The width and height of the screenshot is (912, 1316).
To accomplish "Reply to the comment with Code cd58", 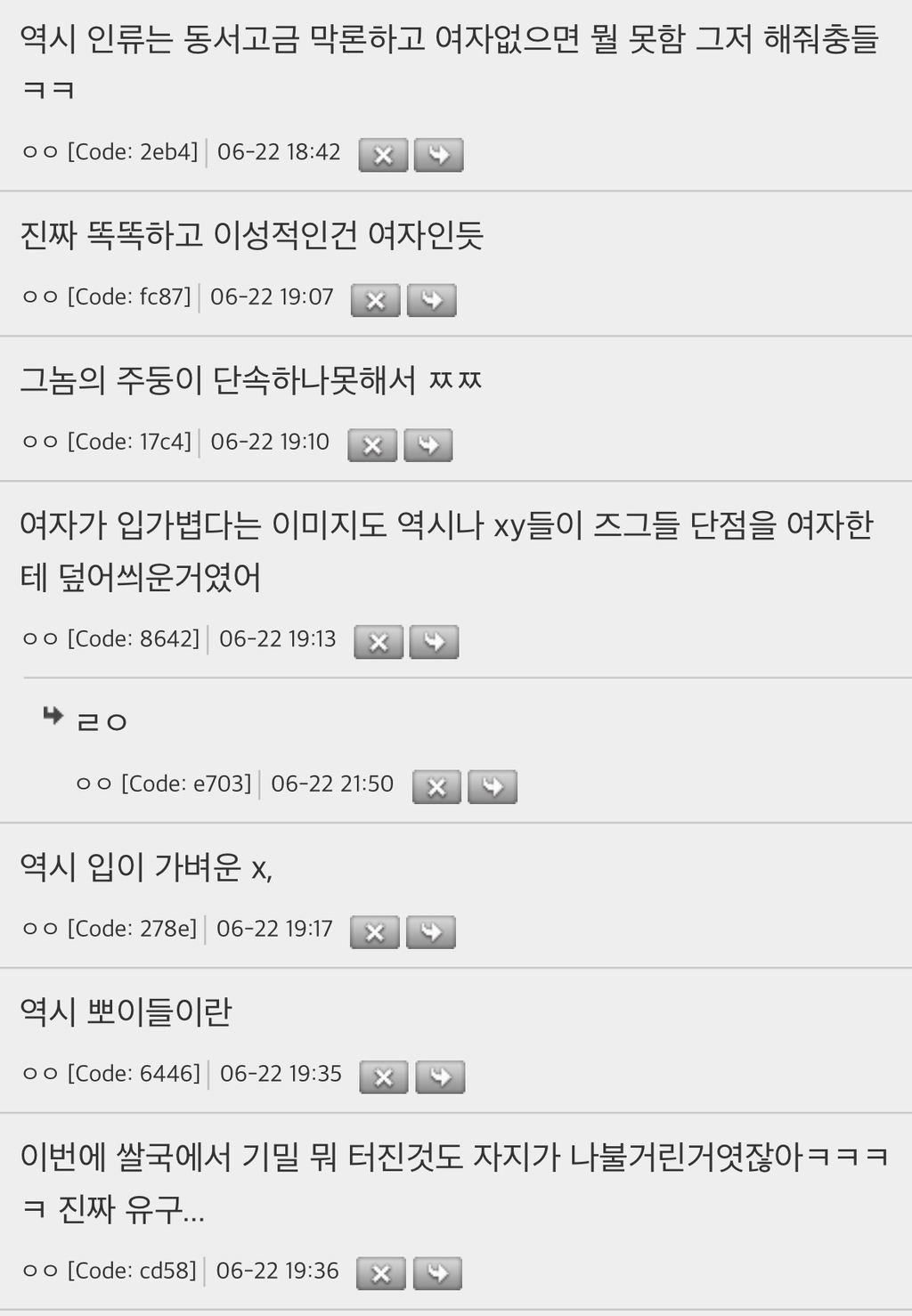I will tap(436, 1273).
